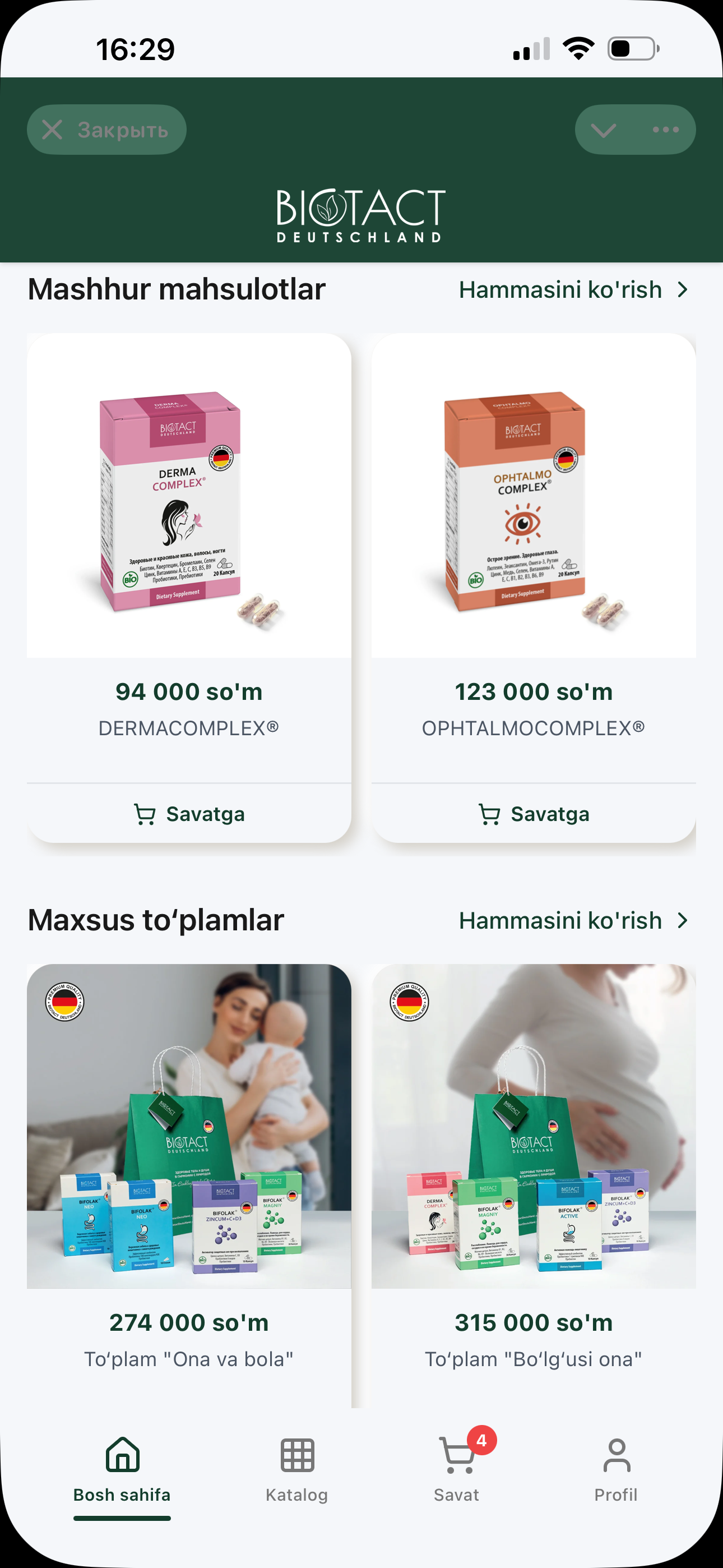The image size is (723, 1568).
Task: Close the mini app with Закрыть
Action: (106, 130)
